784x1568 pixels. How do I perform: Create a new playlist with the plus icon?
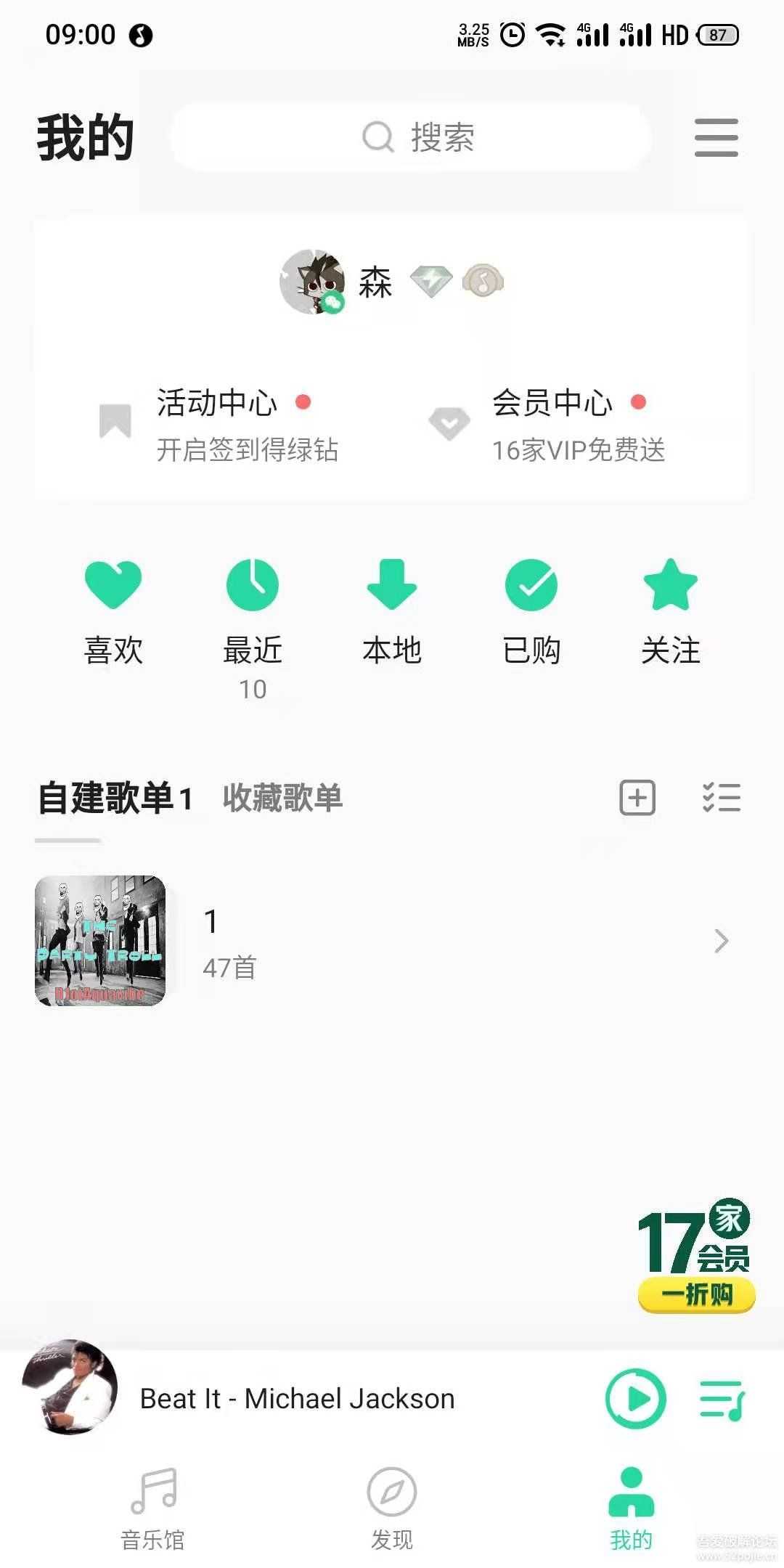tap(637, 799)
